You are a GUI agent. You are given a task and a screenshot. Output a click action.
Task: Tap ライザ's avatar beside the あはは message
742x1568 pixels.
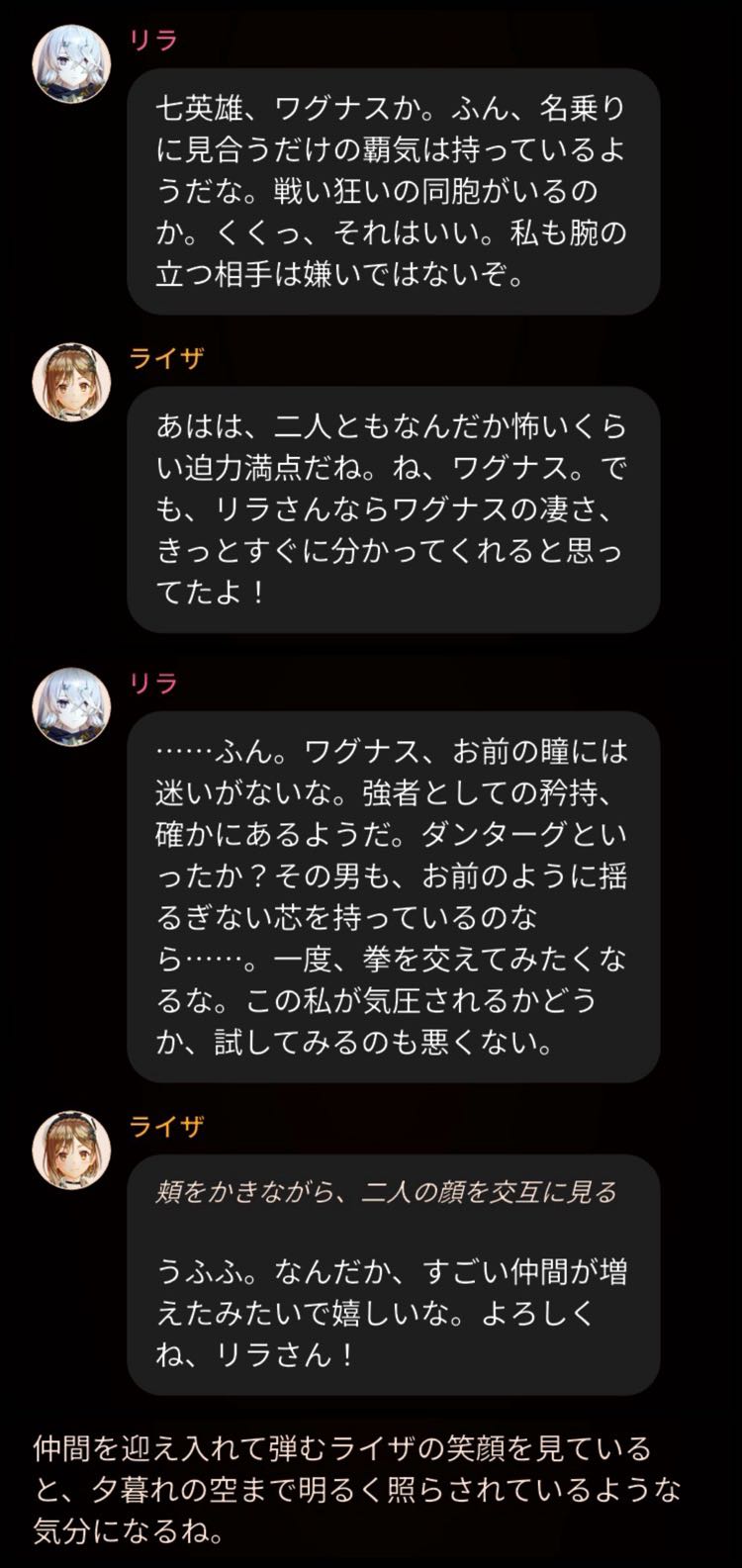point(71,383)
